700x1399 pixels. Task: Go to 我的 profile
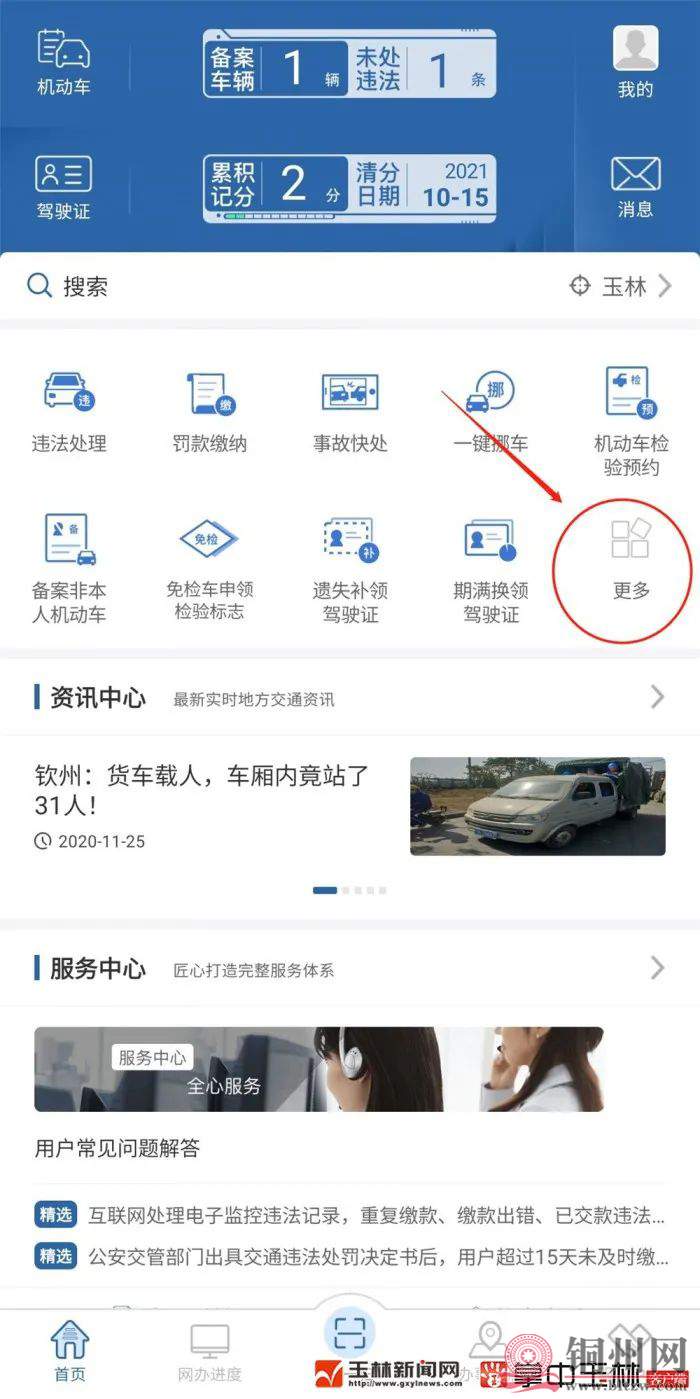tap(635, 62)
